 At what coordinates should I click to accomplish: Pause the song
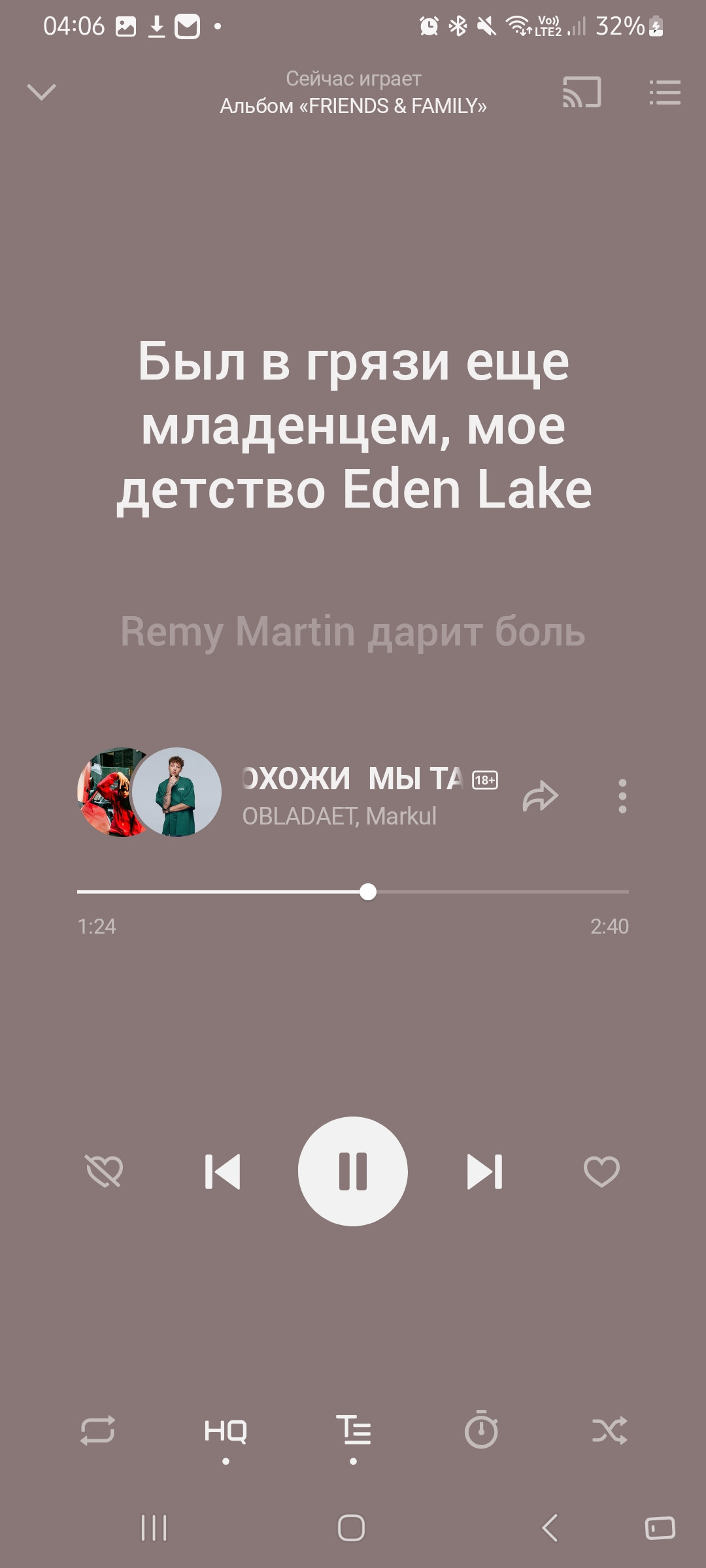point(353,1171)
